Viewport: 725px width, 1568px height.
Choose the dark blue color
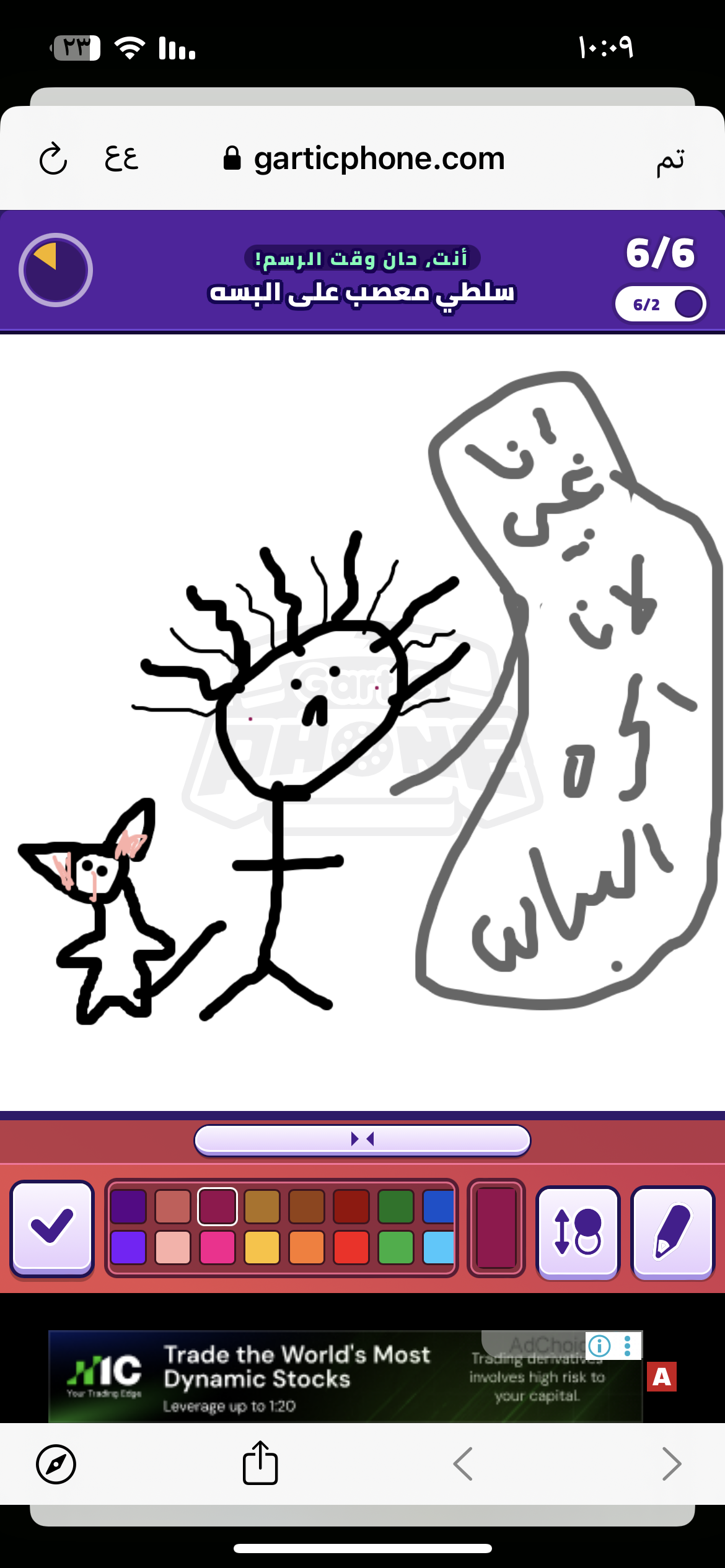coord(439,1206)
